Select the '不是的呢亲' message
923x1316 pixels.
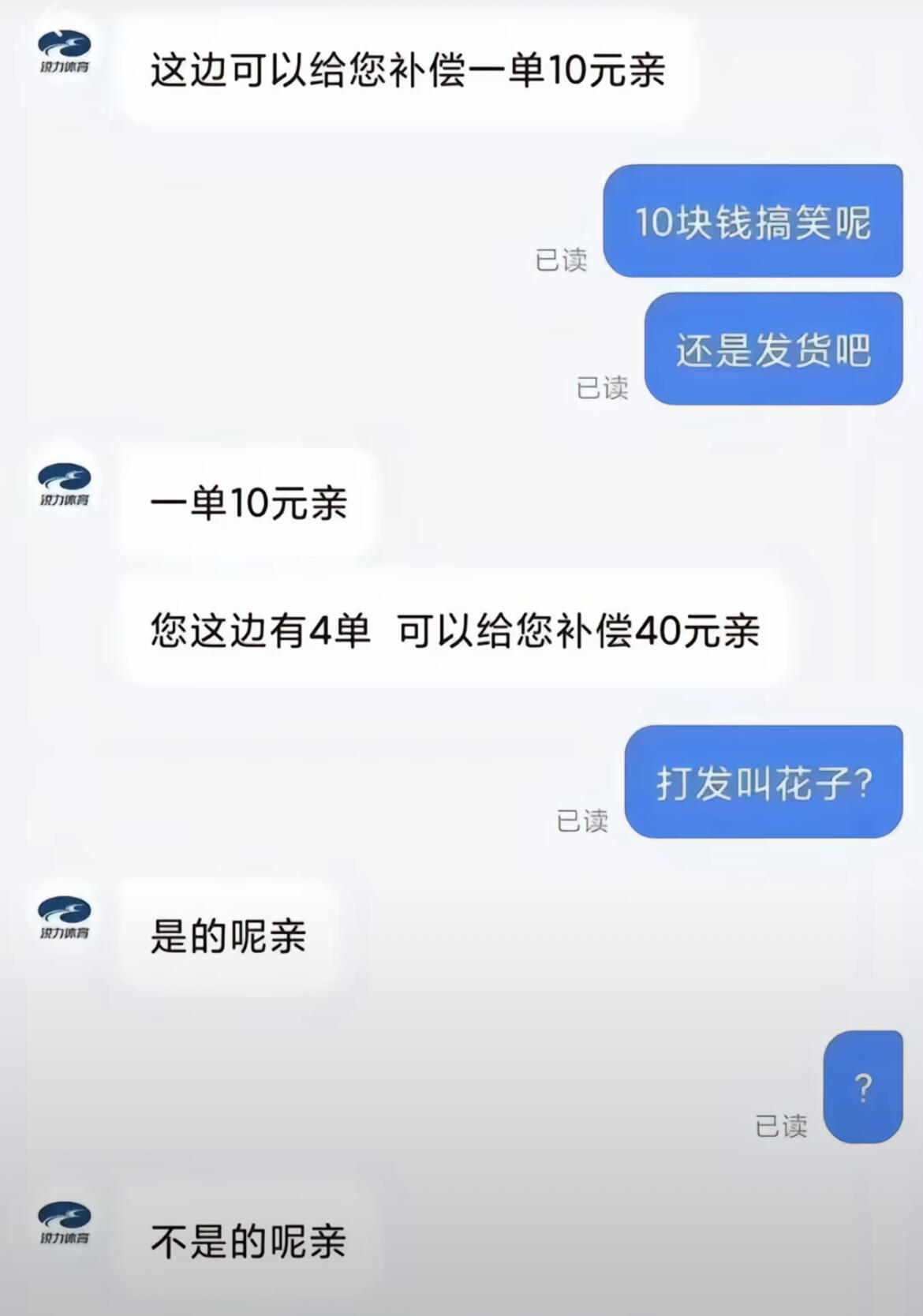click(x=248, y=1241)
